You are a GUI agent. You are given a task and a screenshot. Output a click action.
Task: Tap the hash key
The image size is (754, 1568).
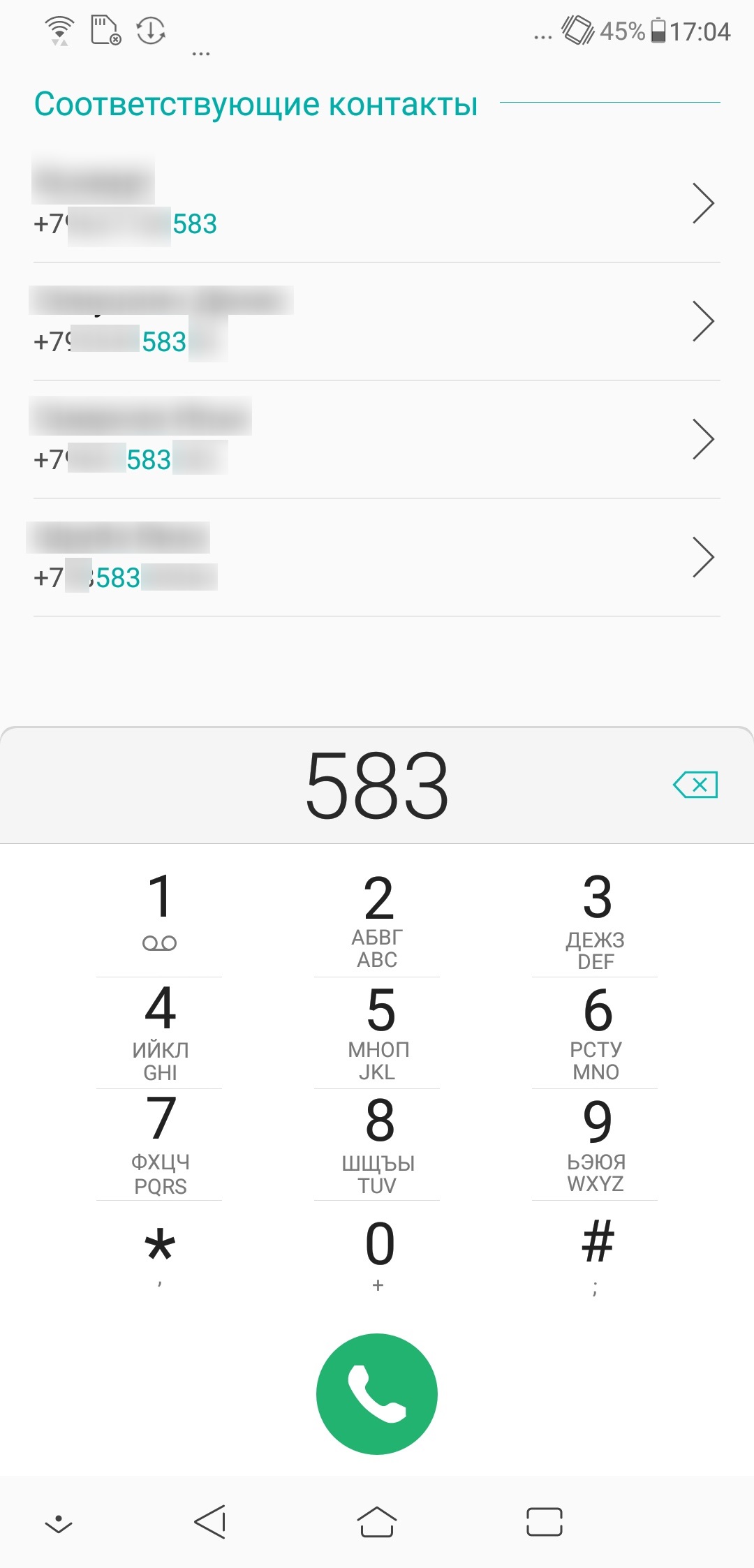(596, 1254)
